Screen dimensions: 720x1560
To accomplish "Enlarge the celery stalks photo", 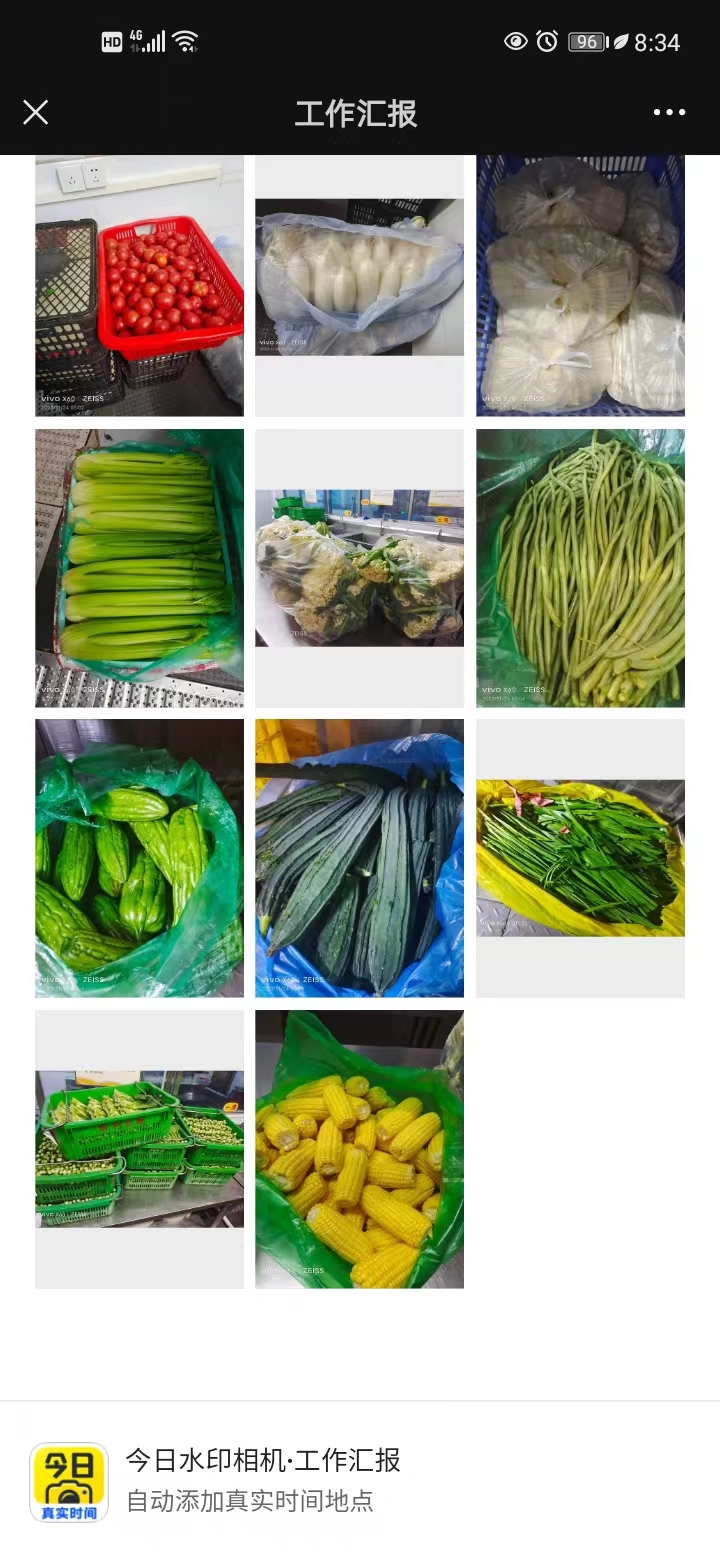I will [139, 568].
